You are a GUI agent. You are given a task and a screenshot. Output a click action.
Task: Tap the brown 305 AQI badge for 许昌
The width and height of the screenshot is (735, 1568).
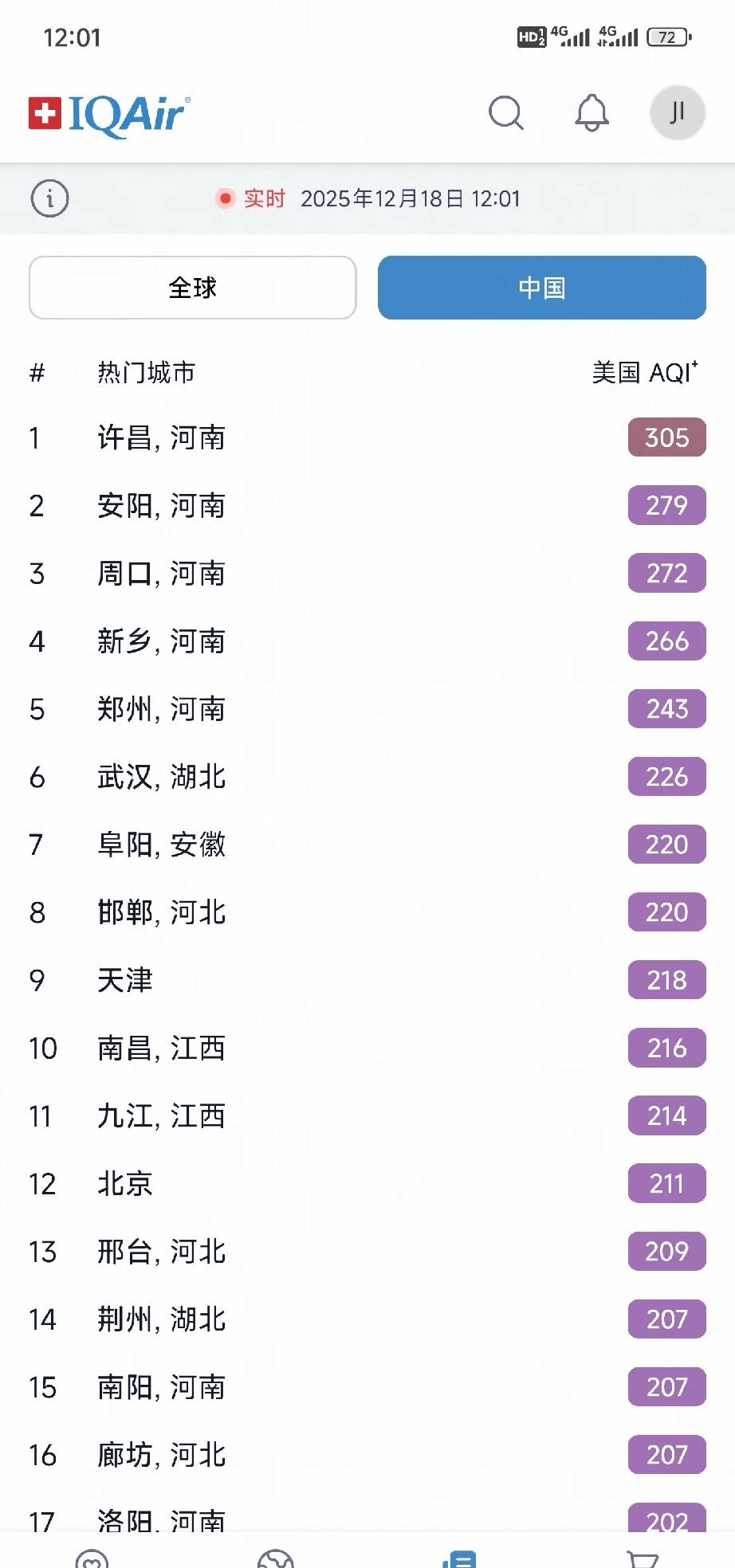666,437
